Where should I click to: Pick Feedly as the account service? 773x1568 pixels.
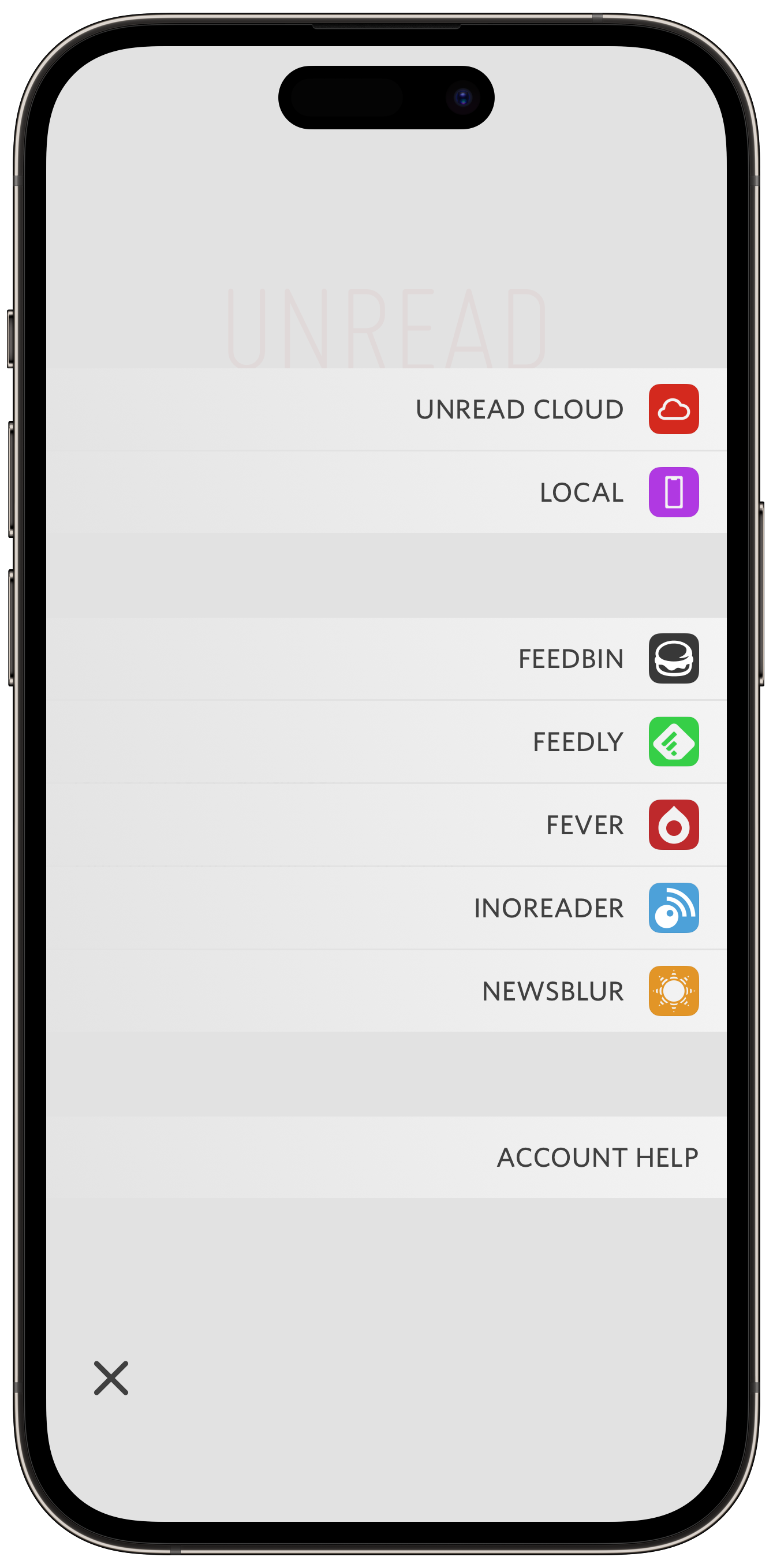coord(387,742)
